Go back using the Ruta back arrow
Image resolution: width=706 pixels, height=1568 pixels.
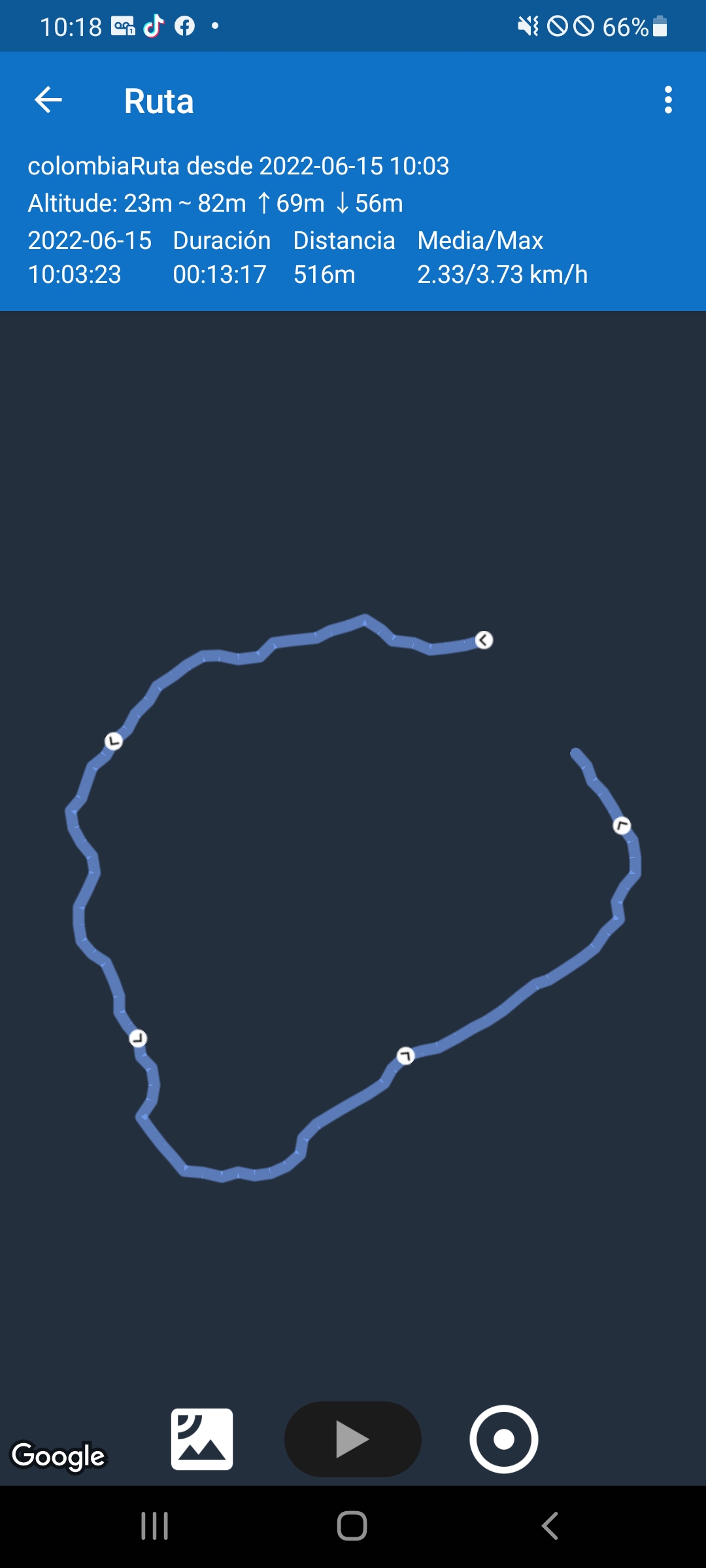(48, 100)
